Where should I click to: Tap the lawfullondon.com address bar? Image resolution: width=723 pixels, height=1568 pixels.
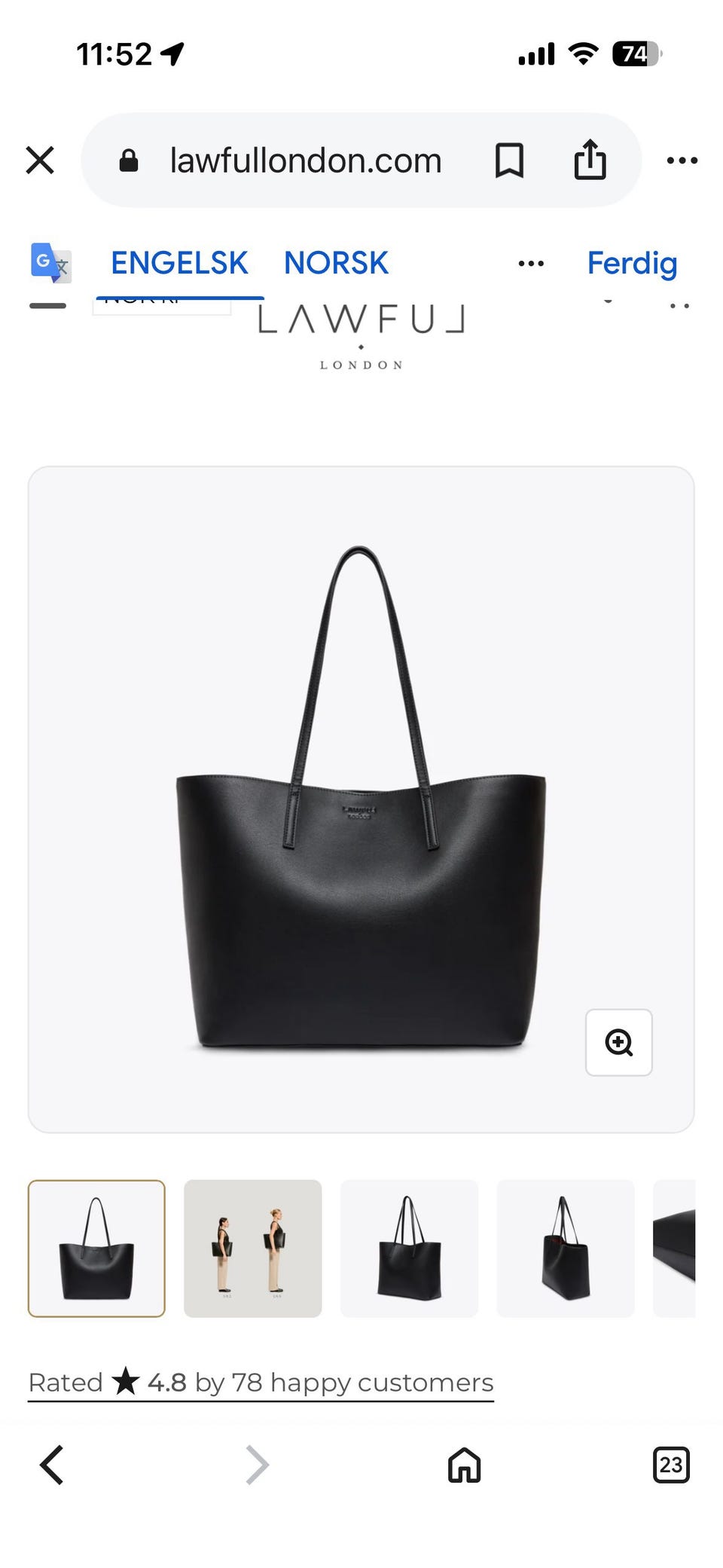(305, 160)
